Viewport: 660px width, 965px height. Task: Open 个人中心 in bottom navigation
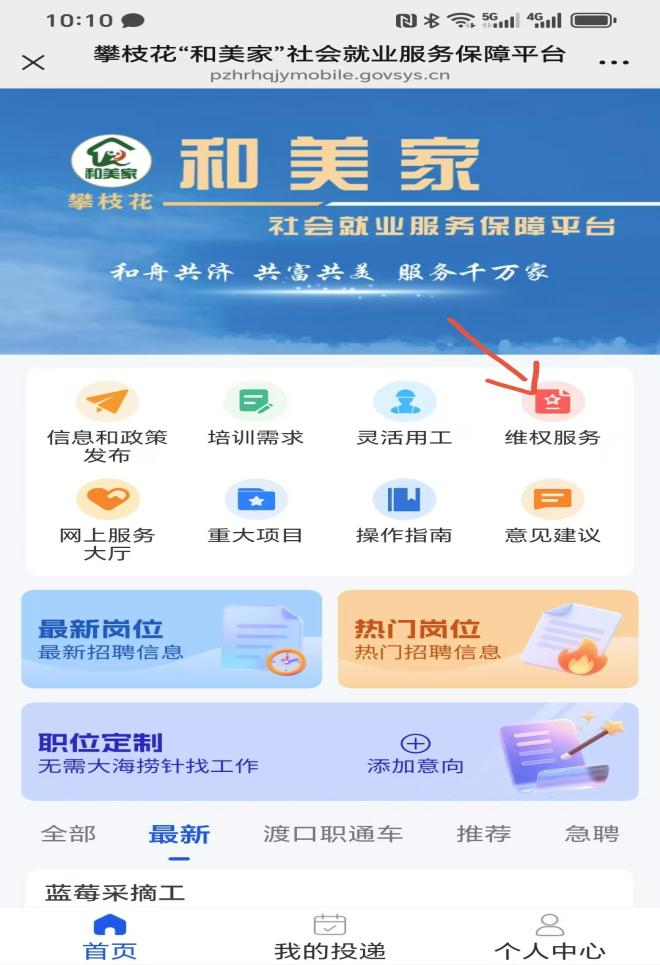point(550,937)
